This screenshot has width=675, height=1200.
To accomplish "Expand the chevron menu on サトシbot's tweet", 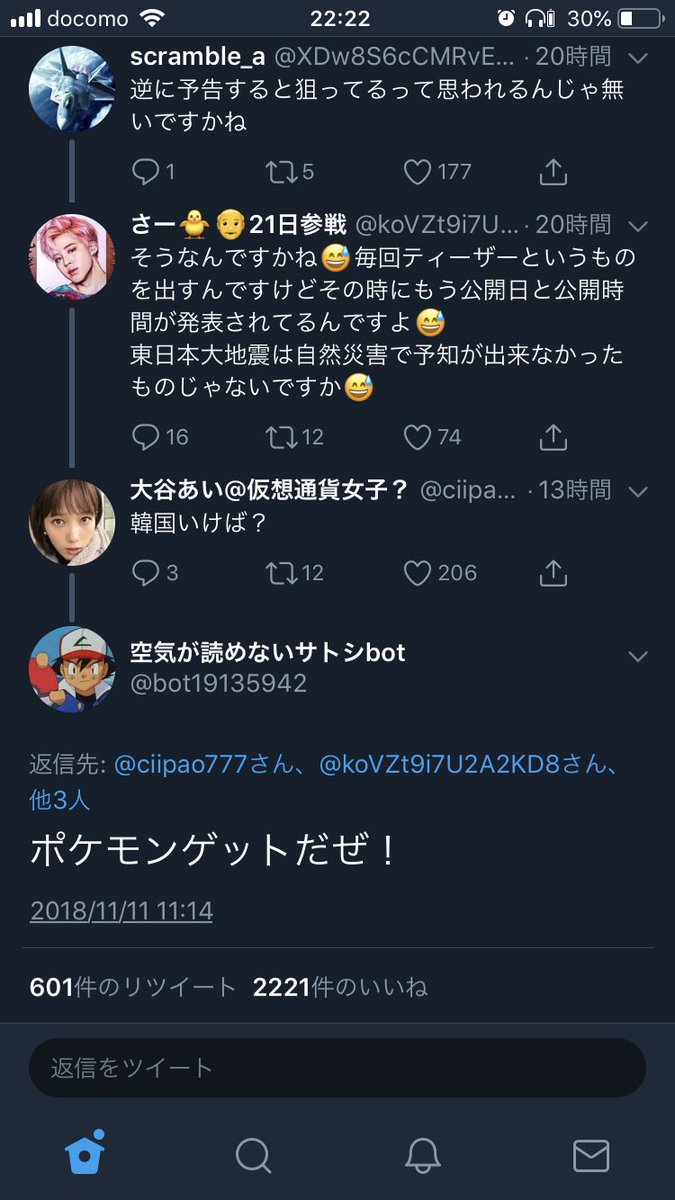I will [x=638, y=656].
